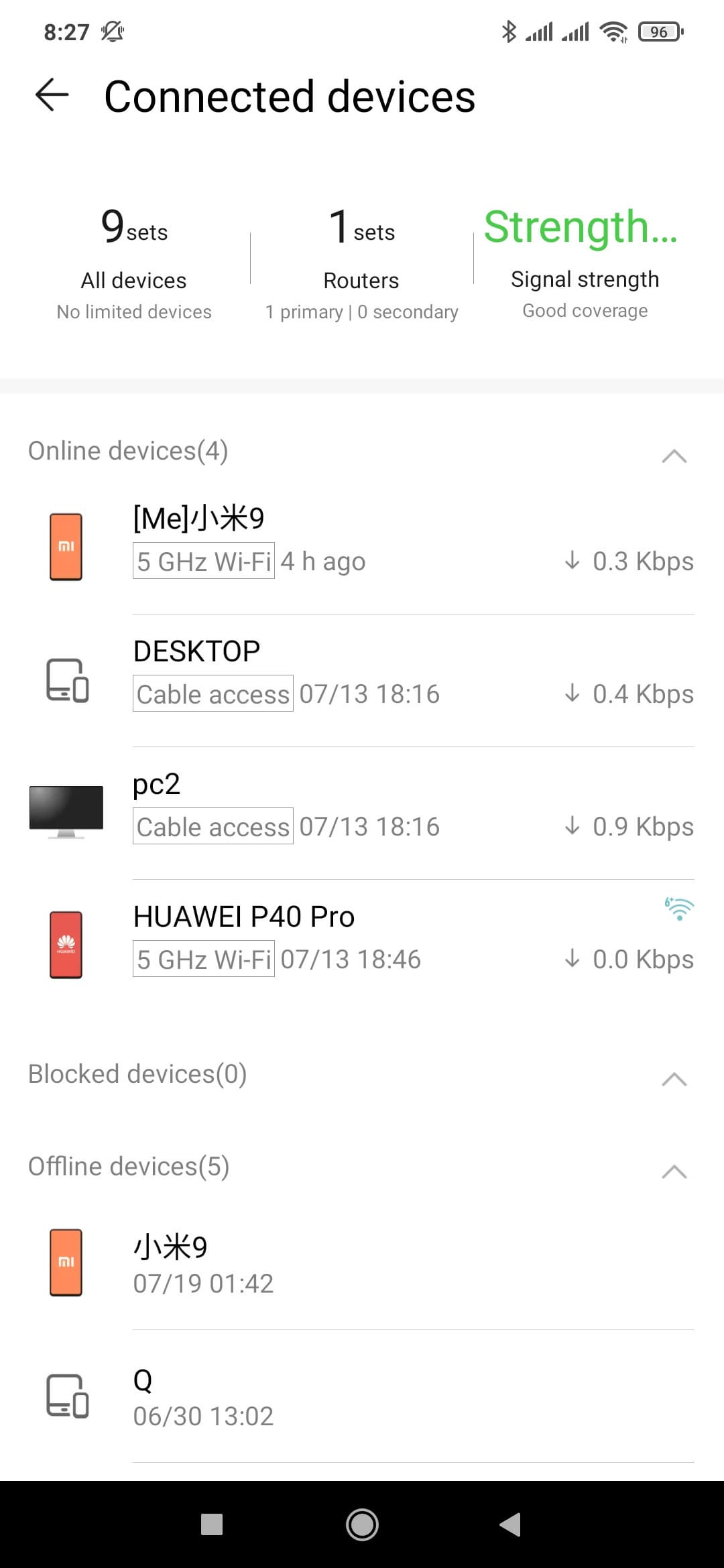Screen dimensions: 724x1568
Task: Collapse the Blocked devices section
Action: [x=674, y=1079]
